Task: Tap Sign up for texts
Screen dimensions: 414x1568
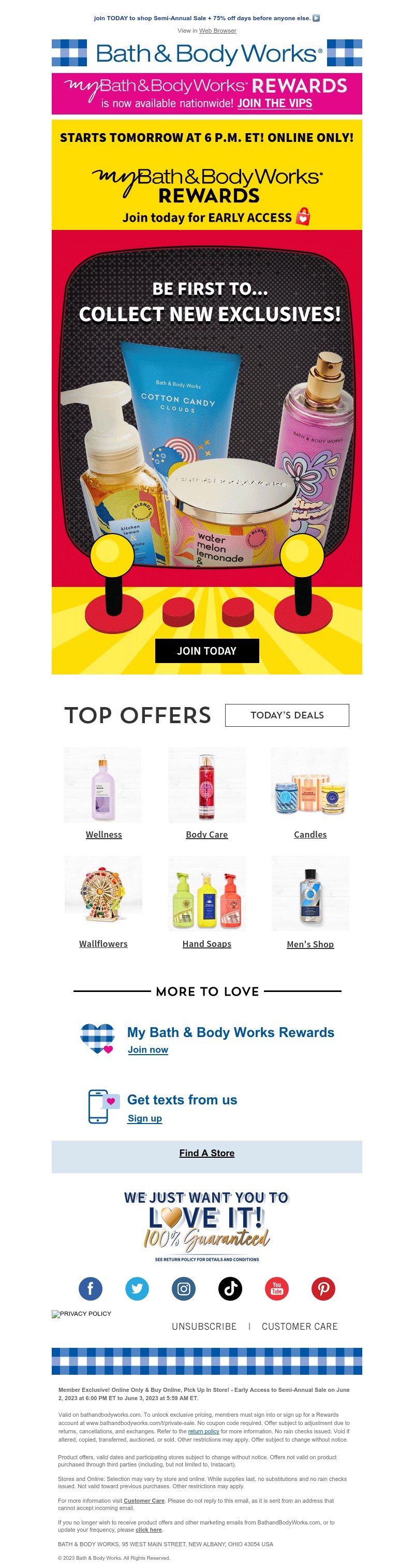Action: click(x=145, y=1118)
